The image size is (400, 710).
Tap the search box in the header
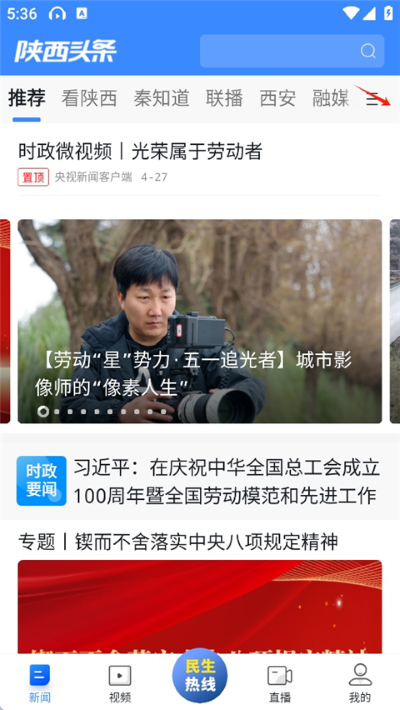[292, 51]
